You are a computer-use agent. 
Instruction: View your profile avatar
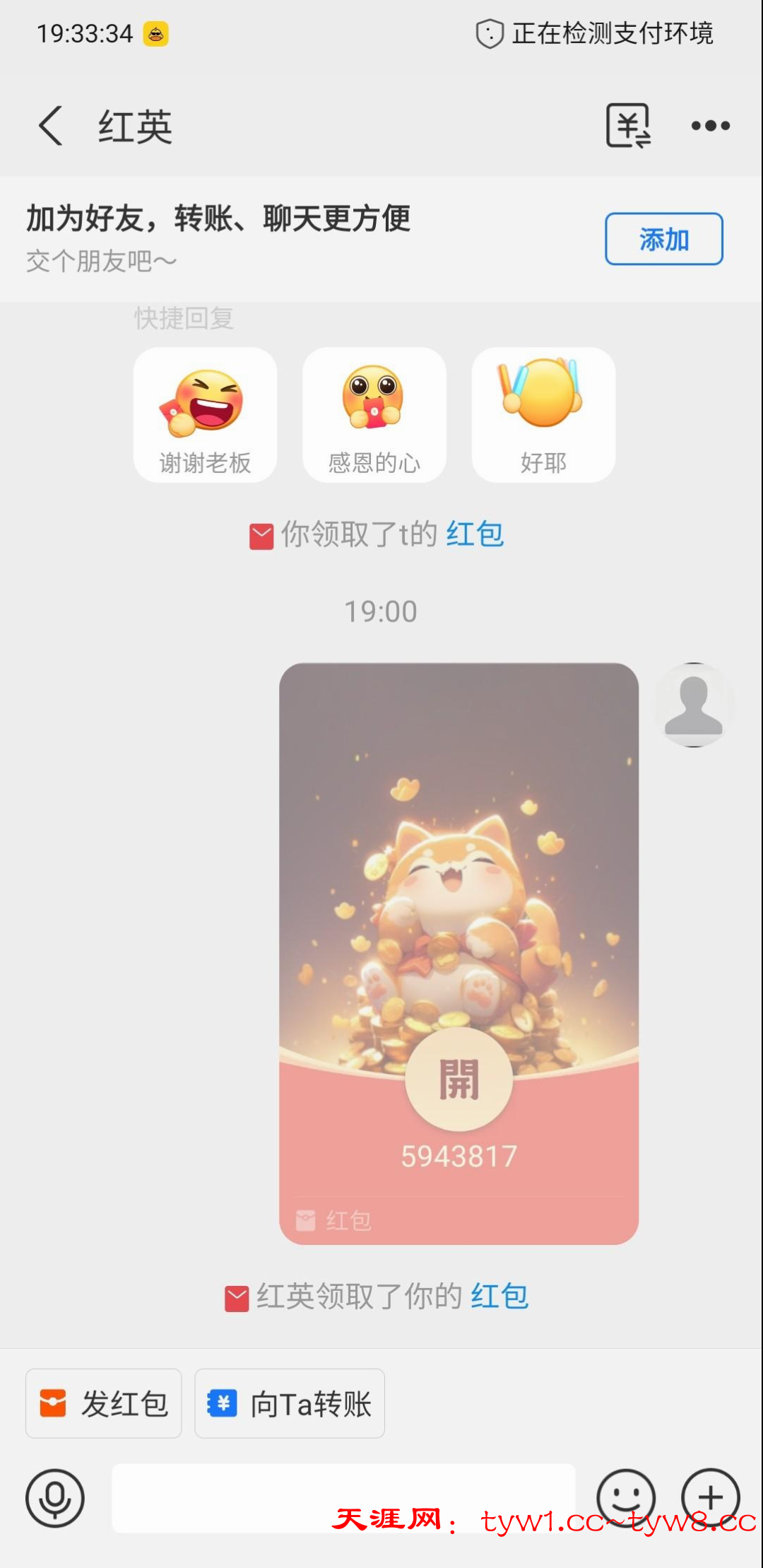click(x=694, y=705)
